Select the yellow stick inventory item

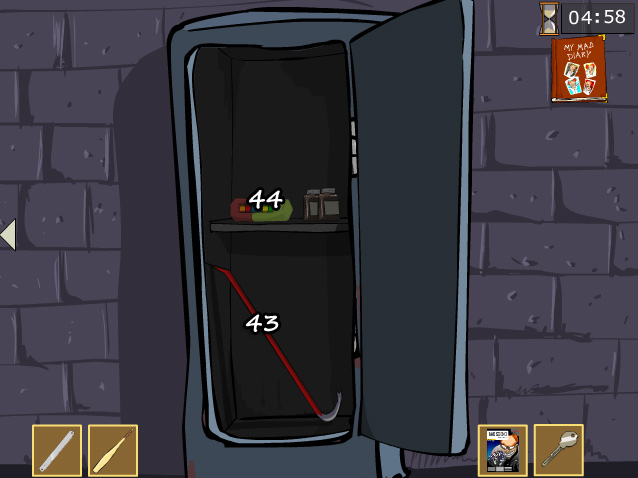113,450
